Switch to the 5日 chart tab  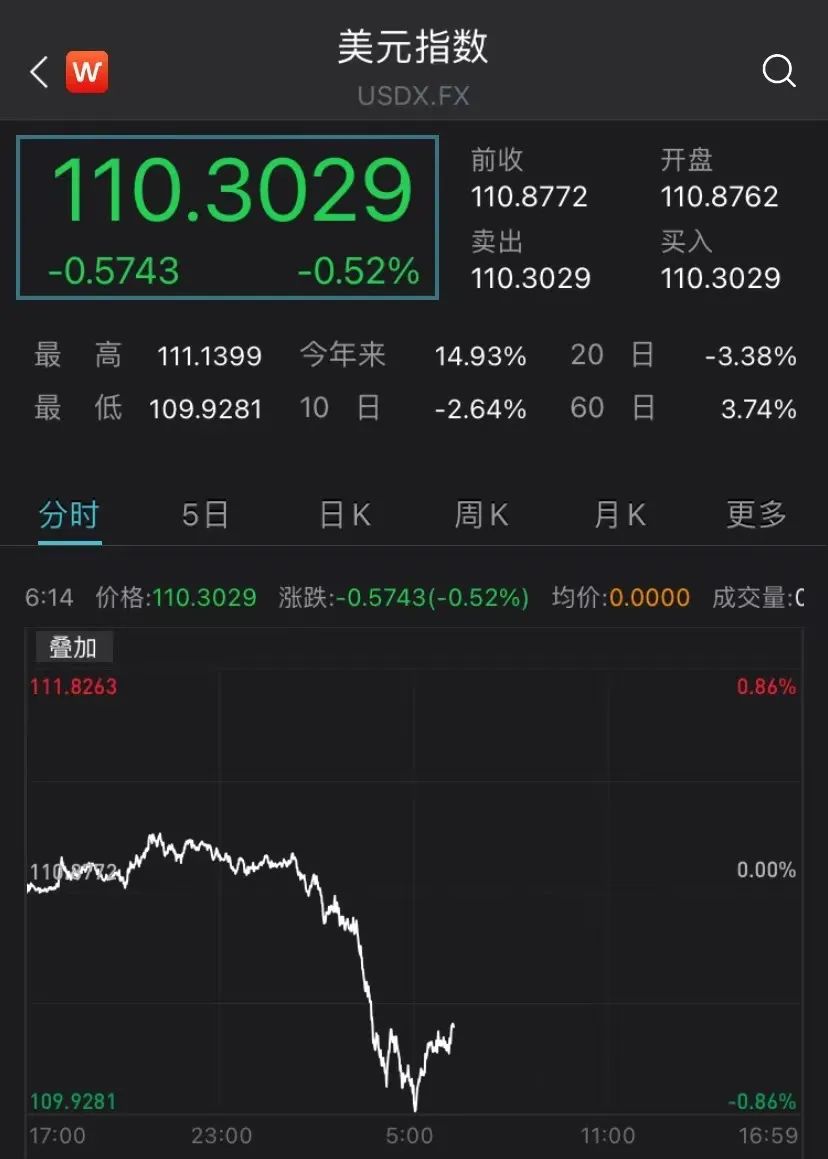(x=203, y=513)
